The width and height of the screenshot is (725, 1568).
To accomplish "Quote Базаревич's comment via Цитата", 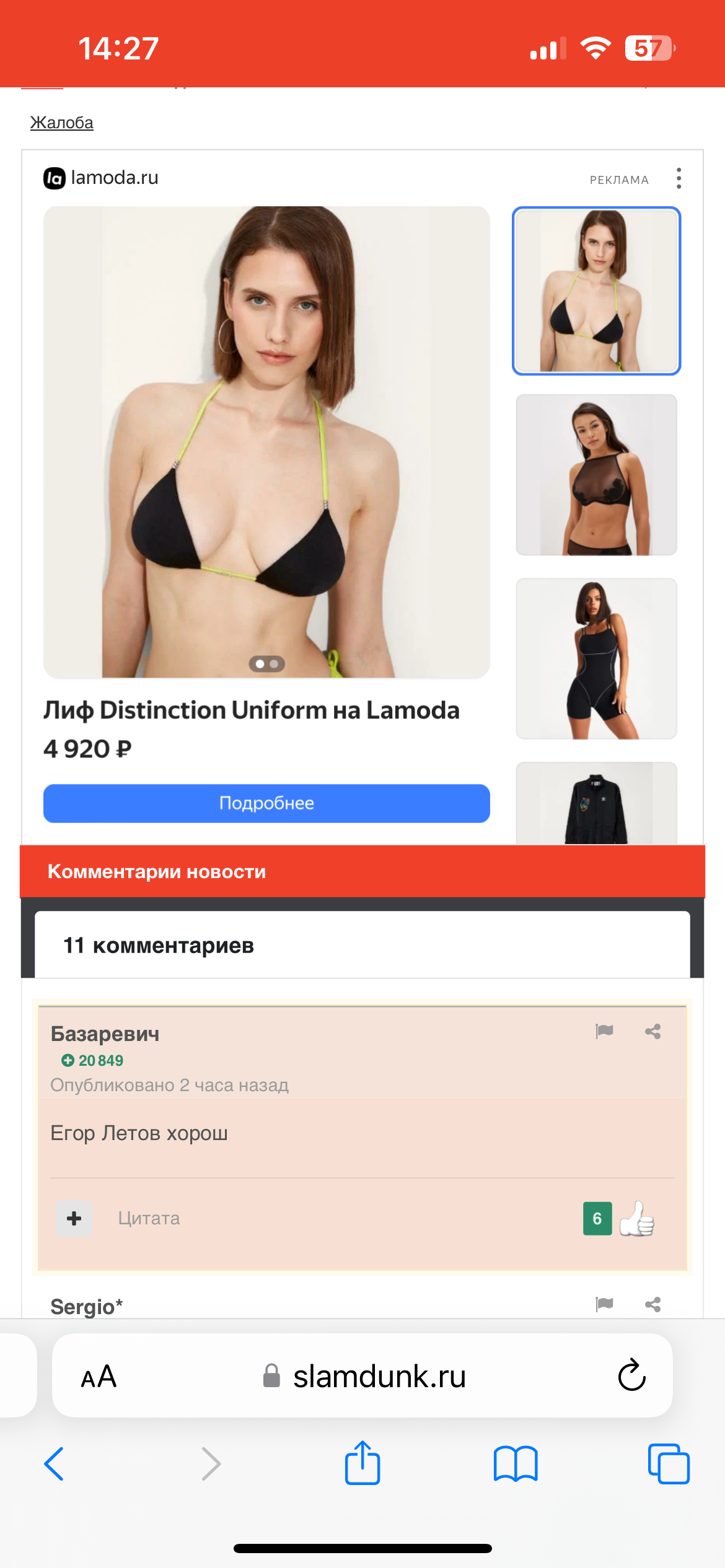I will click(x=149, y=1219).
